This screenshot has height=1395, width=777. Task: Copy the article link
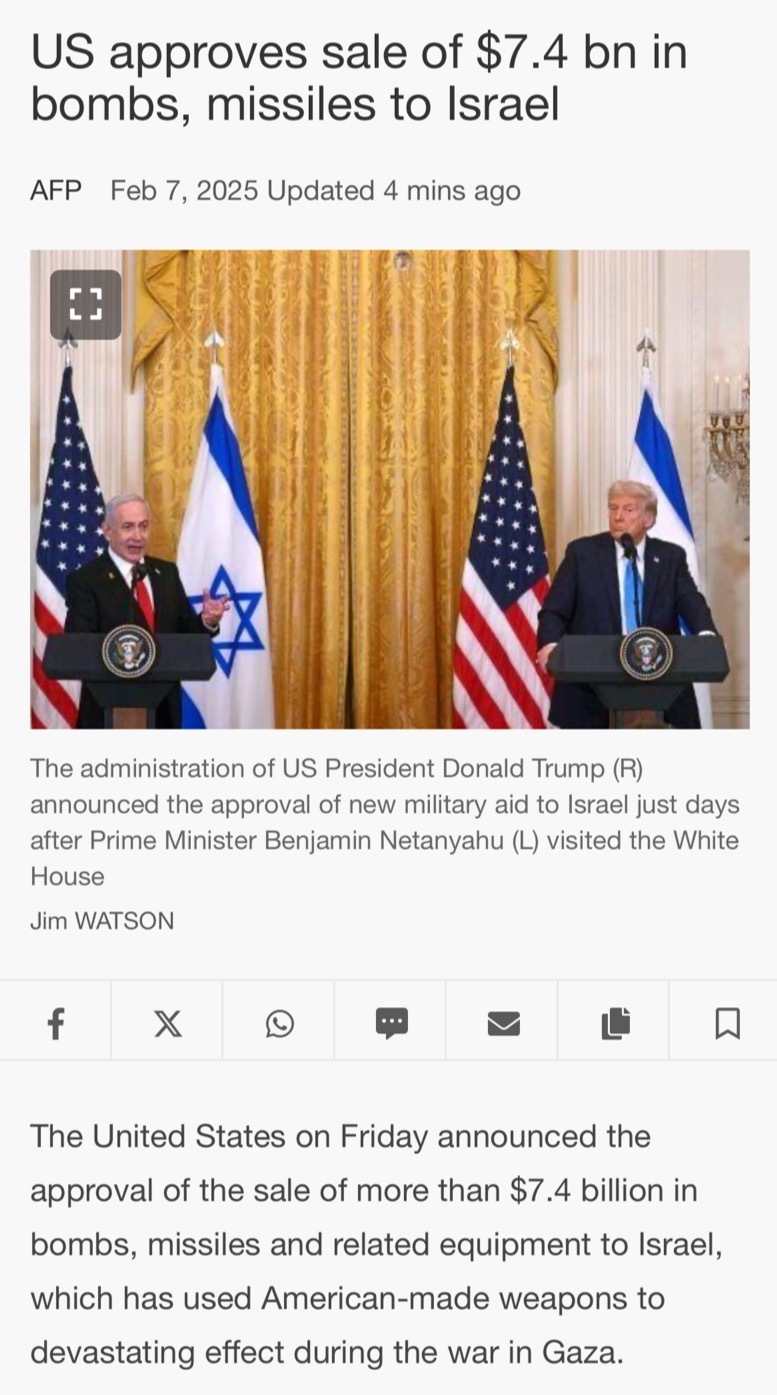tap(615, 1023)
